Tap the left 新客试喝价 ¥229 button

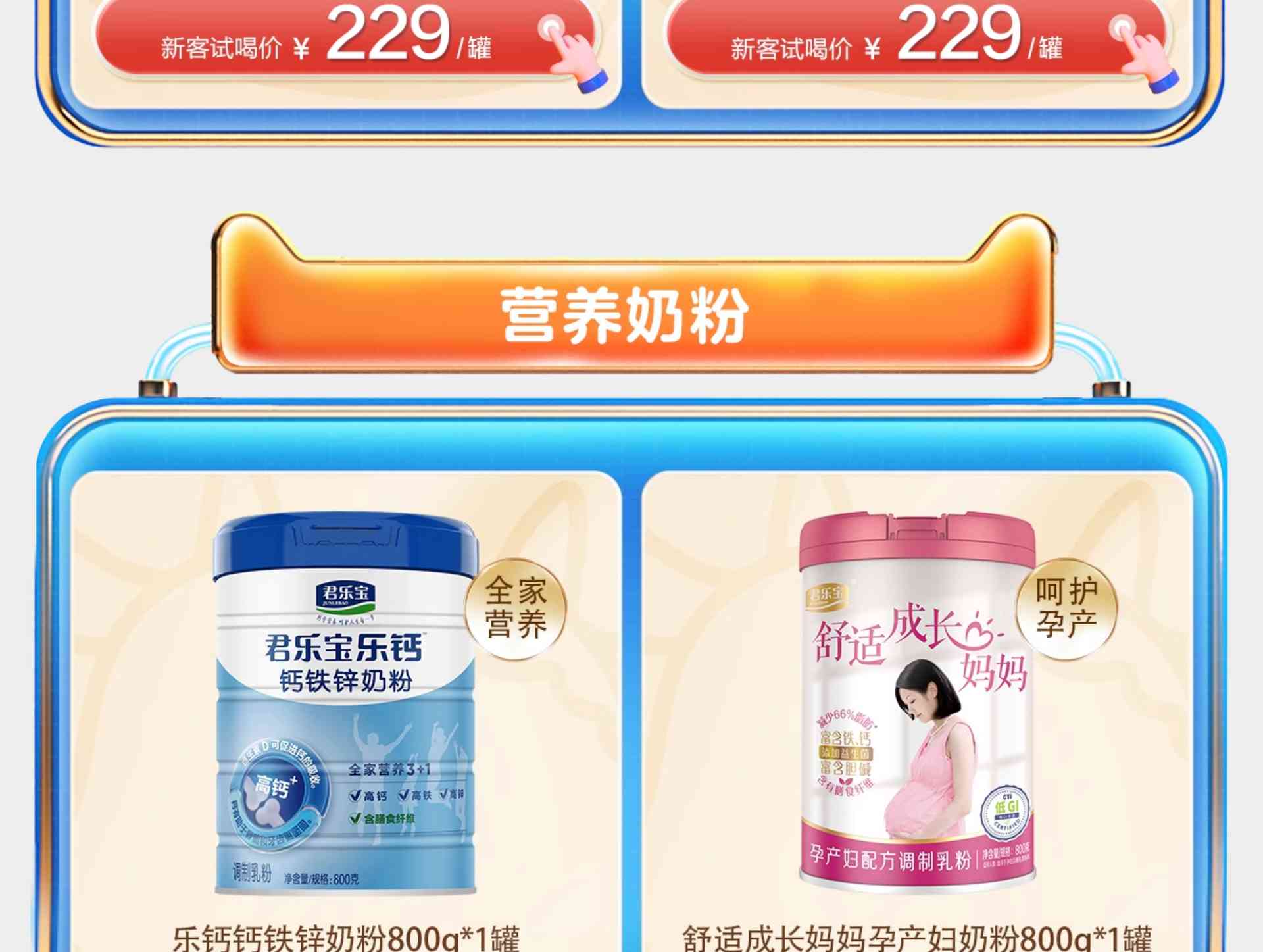pos(345,39)
